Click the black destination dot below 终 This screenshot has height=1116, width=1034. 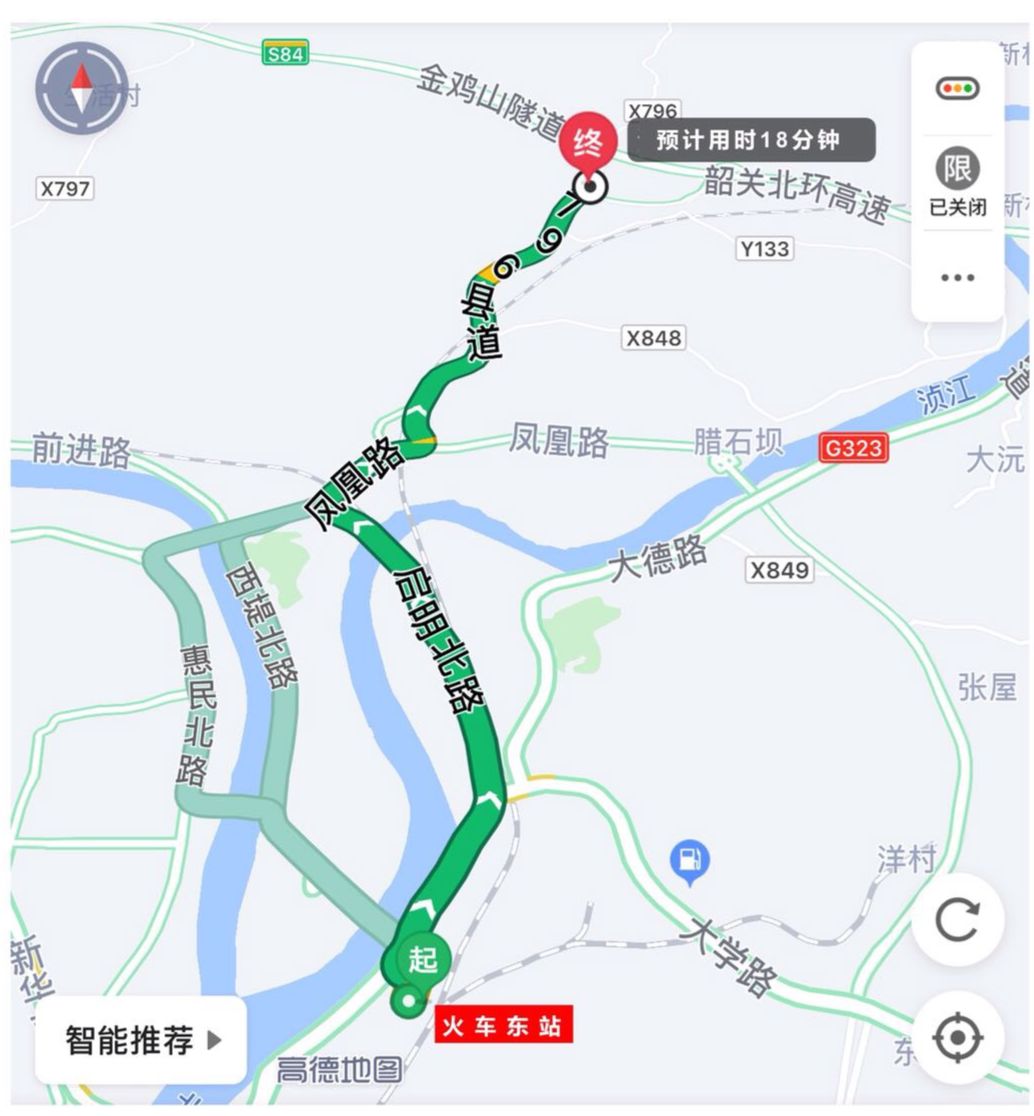tap(590, 185)
